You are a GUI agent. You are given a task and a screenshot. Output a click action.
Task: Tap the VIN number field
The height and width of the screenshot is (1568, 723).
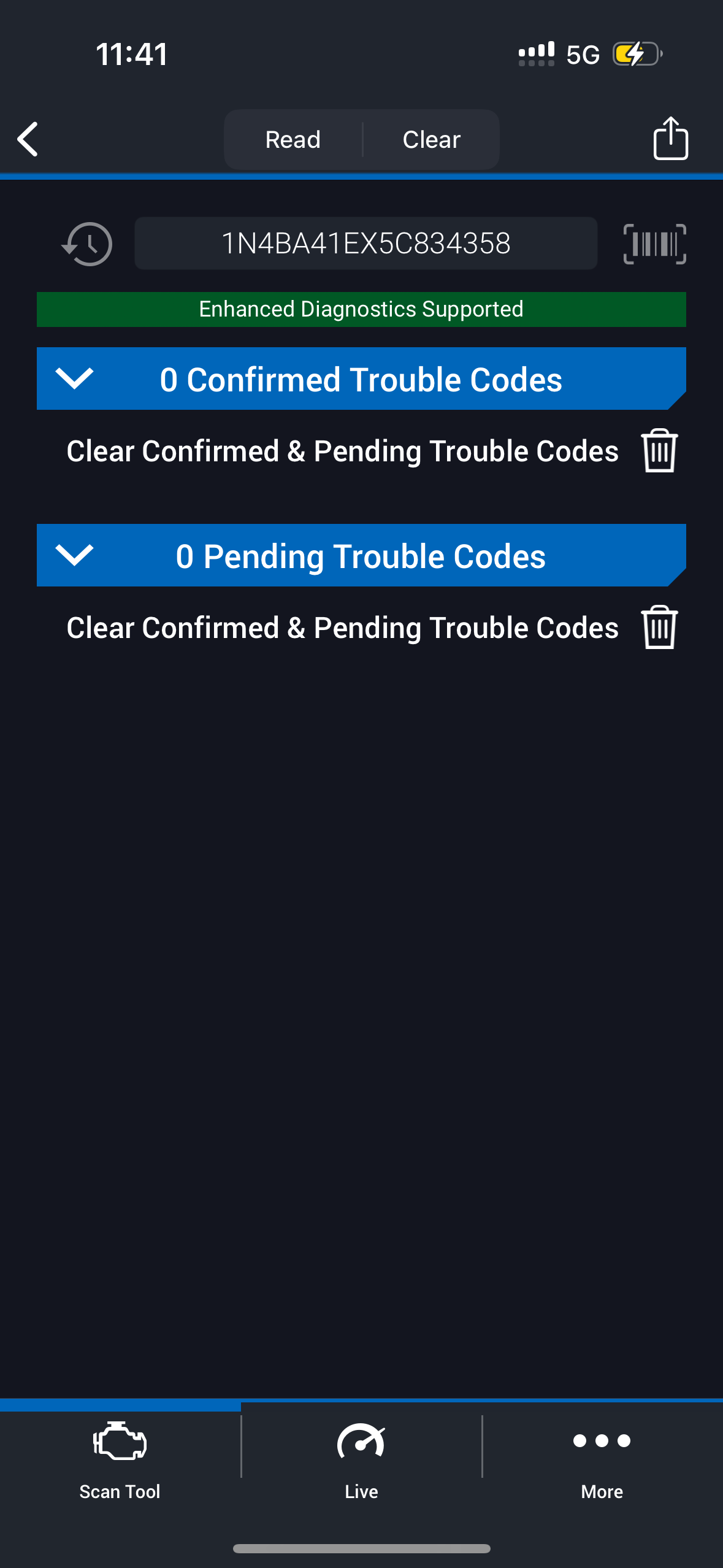click(365, 244)
